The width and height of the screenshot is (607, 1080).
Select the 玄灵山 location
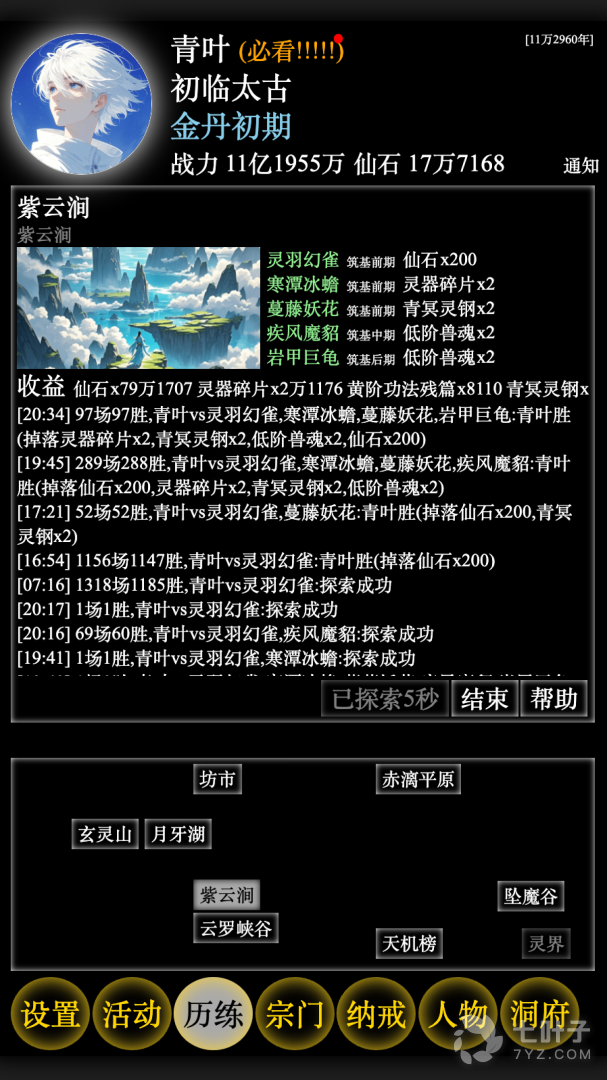105,834
